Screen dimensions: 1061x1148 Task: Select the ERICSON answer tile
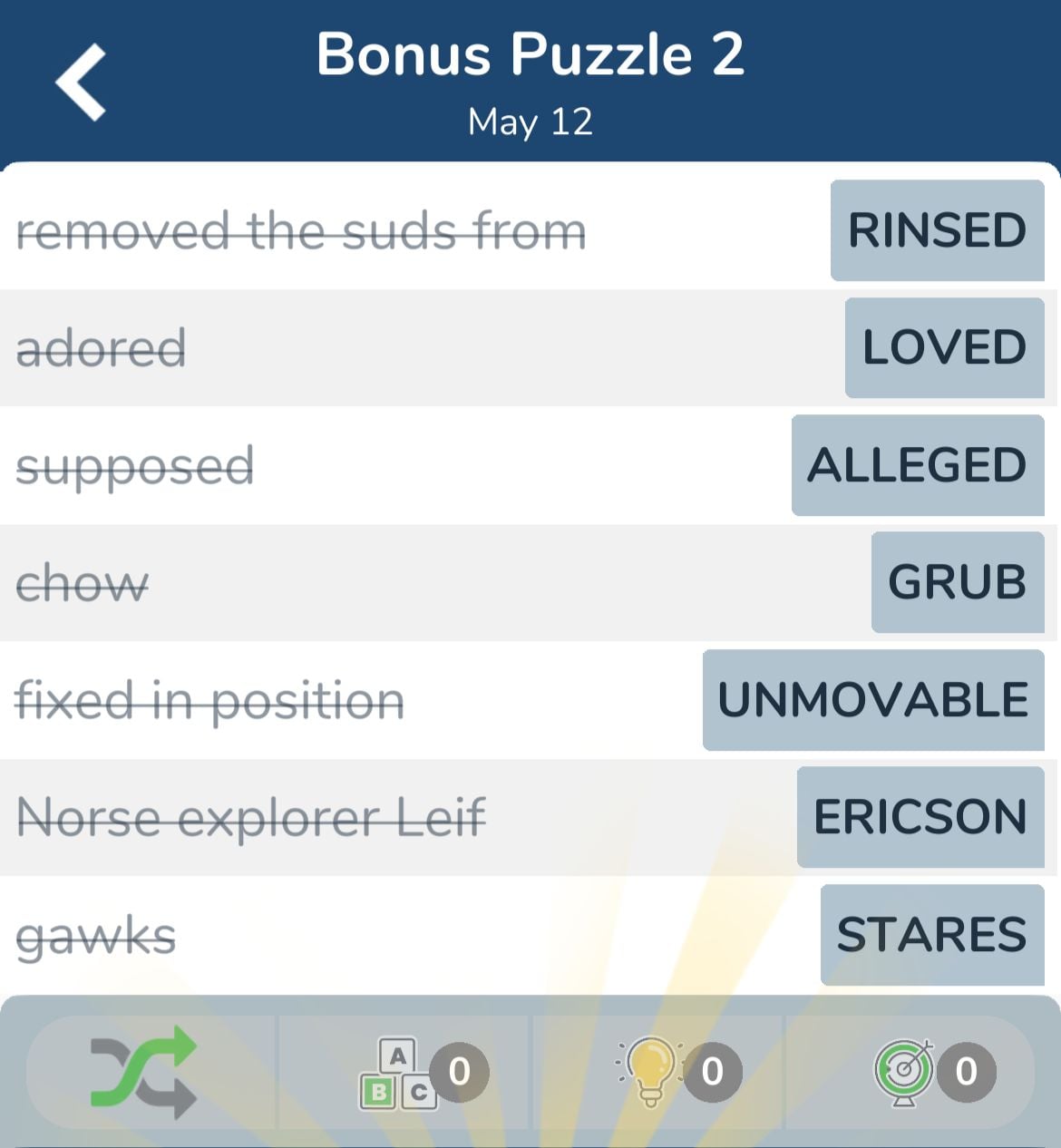pyautogui.click(x=920, y=817)
